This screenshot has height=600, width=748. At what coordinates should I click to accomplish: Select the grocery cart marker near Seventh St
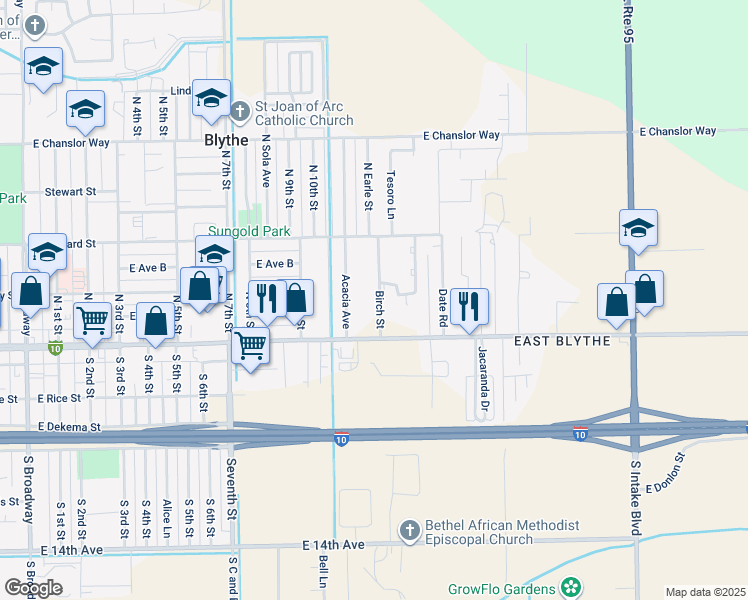pos(250,347)
